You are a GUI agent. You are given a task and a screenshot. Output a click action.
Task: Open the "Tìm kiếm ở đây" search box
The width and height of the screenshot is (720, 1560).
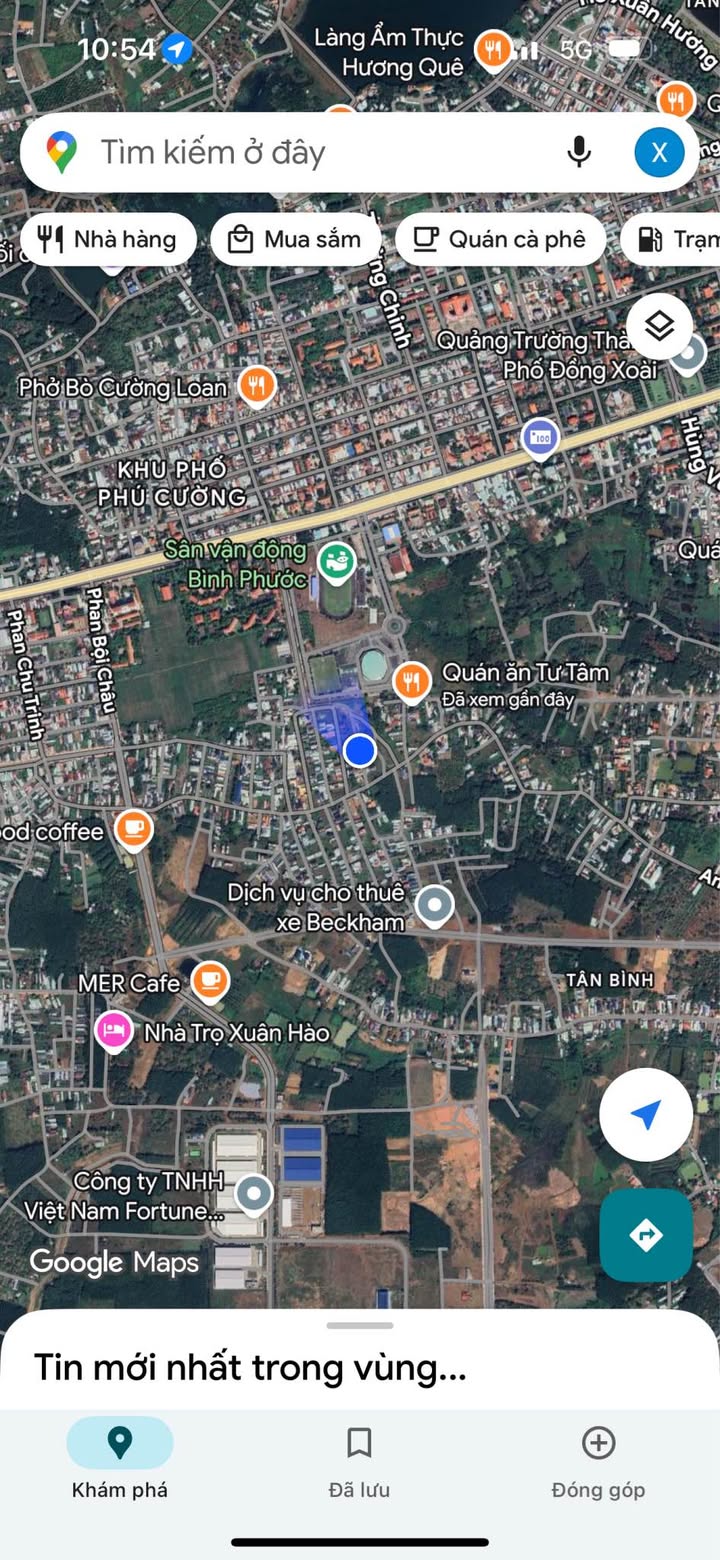(300, 152)
